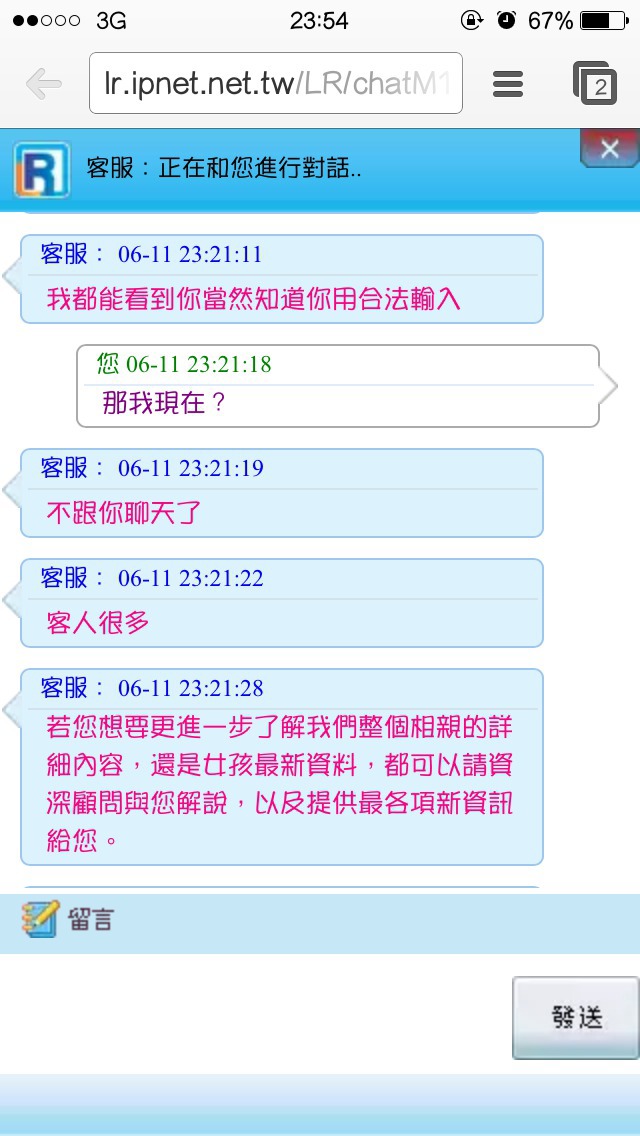Open the browser tabs switcher

pyautogui.click(x=594, y=83)
